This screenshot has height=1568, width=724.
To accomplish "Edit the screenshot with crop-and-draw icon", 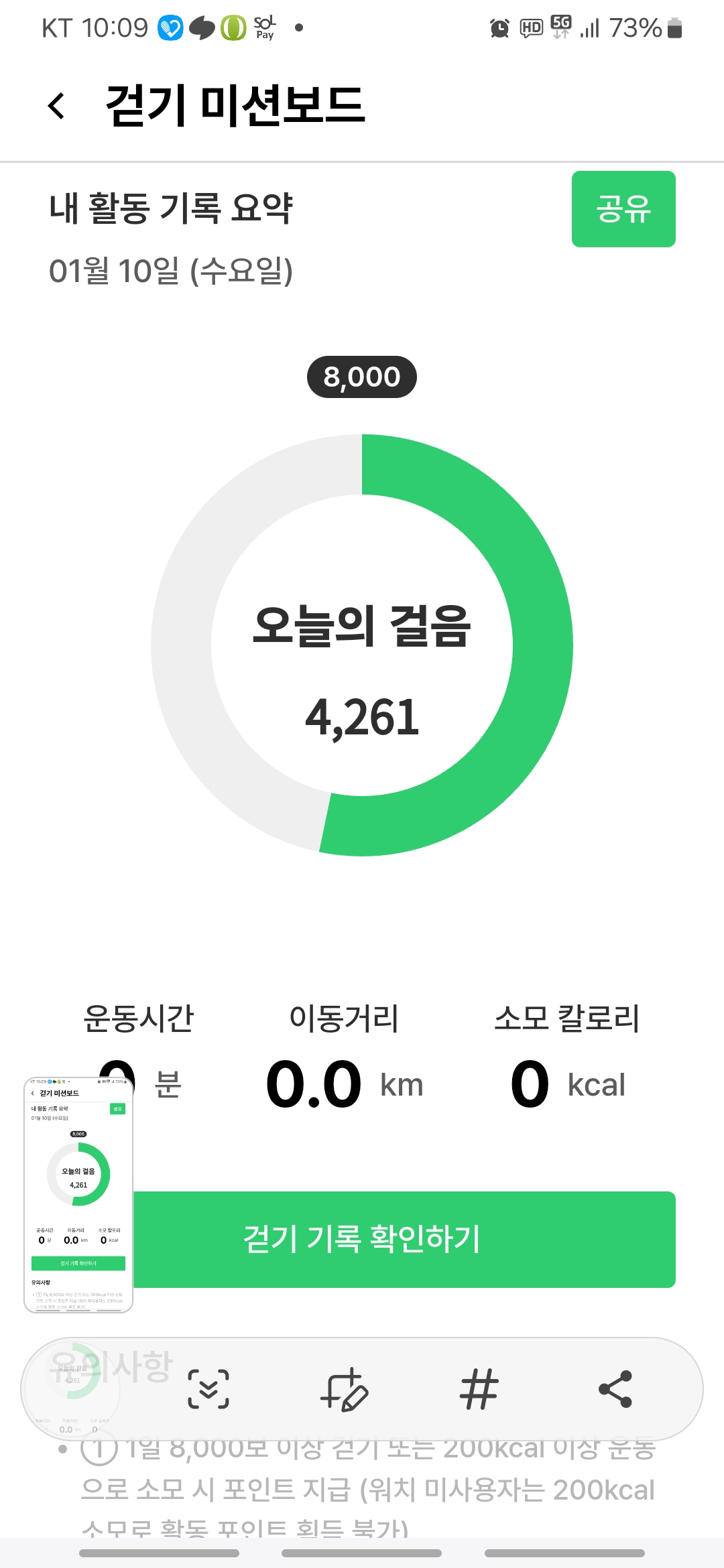I will 344,1389.
